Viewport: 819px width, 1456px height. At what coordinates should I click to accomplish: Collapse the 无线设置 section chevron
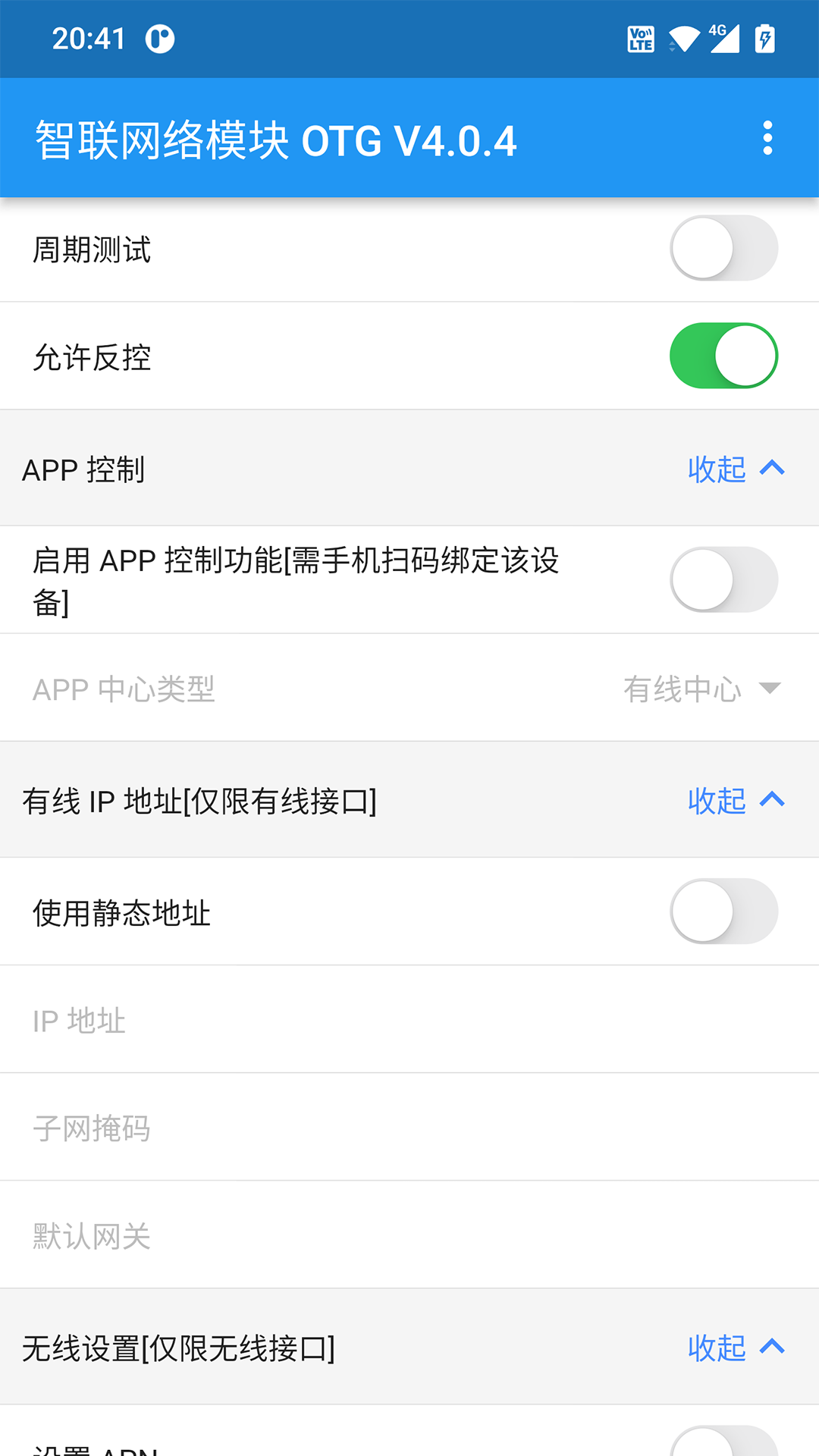773,1348
